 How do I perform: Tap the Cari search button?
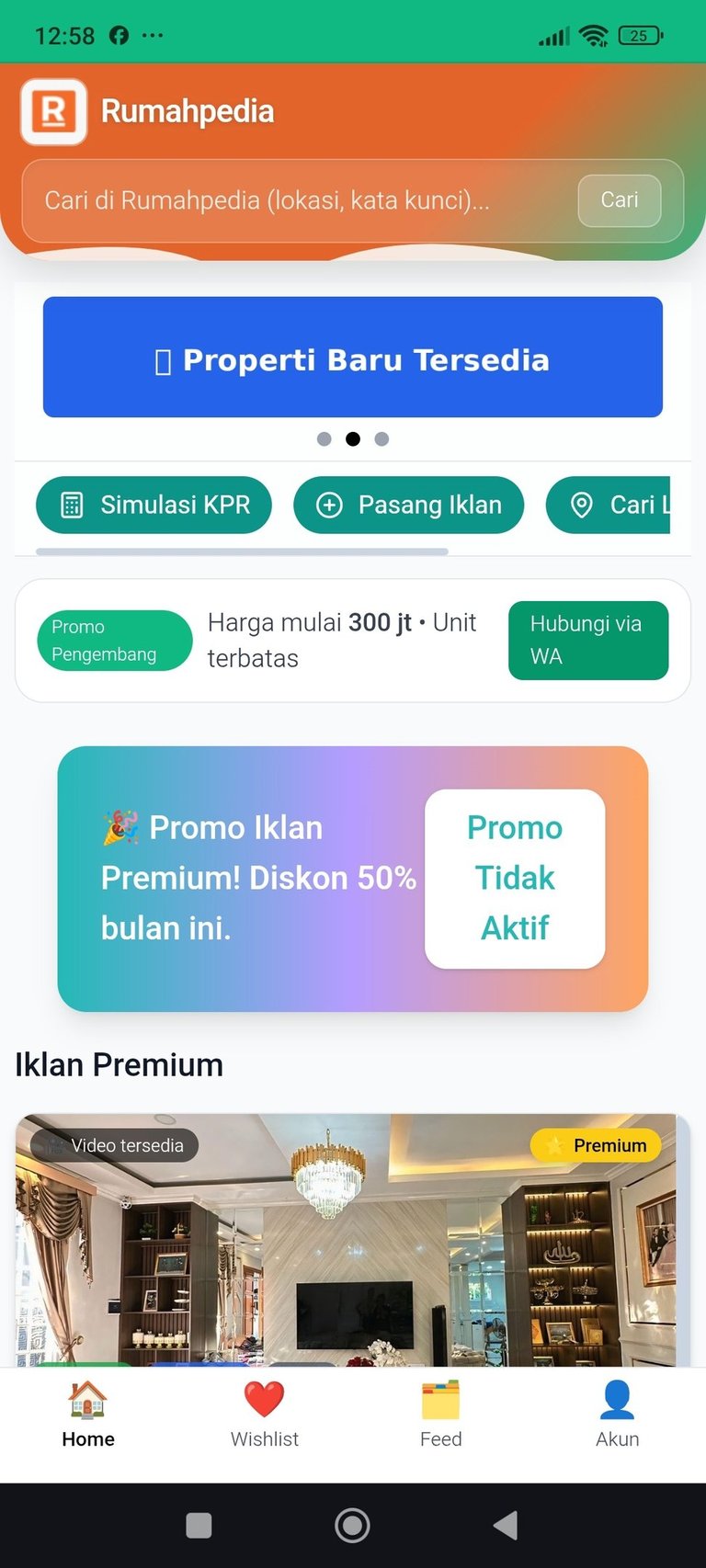[620, 200]
